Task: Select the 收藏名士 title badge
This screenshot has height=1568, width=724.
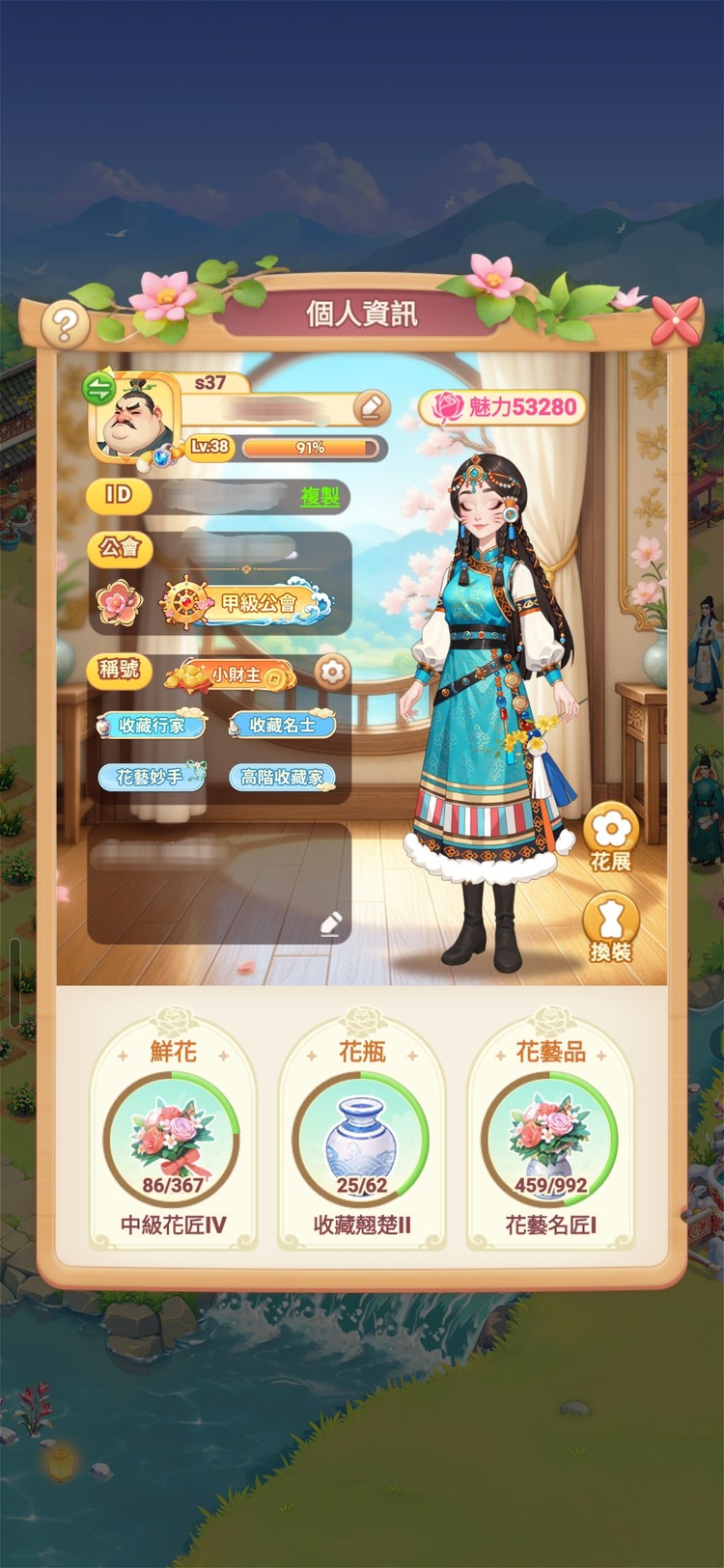Action: click(282, 726)
